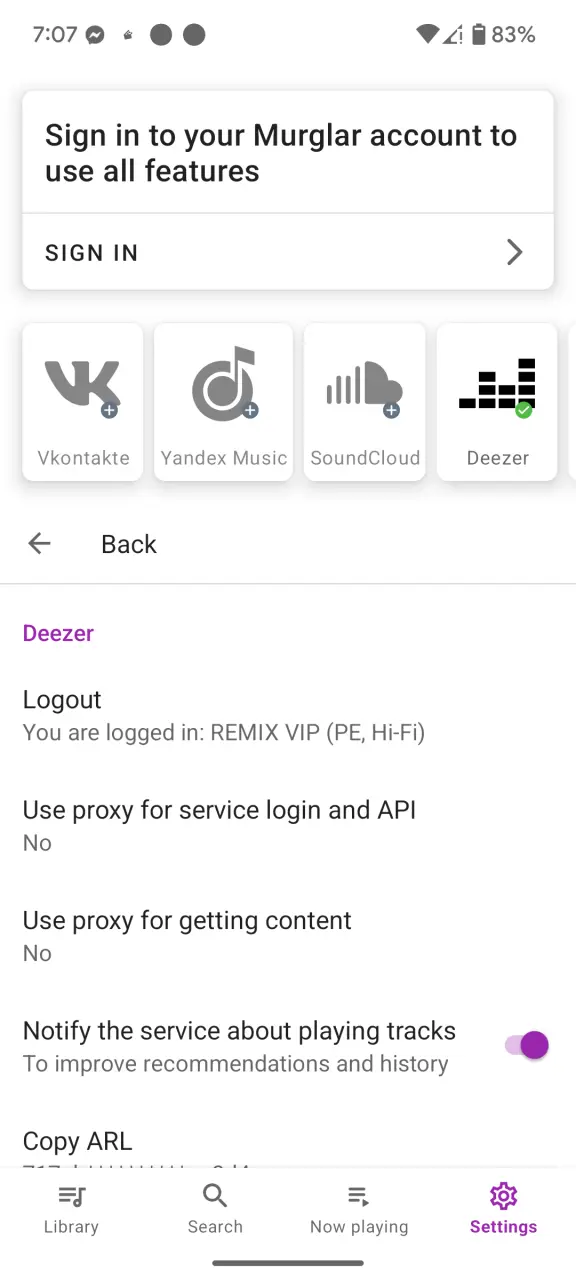Screen dimensions: 576x1280
Task: Switch to the Now playing tab
Action: pos(359,1210)
